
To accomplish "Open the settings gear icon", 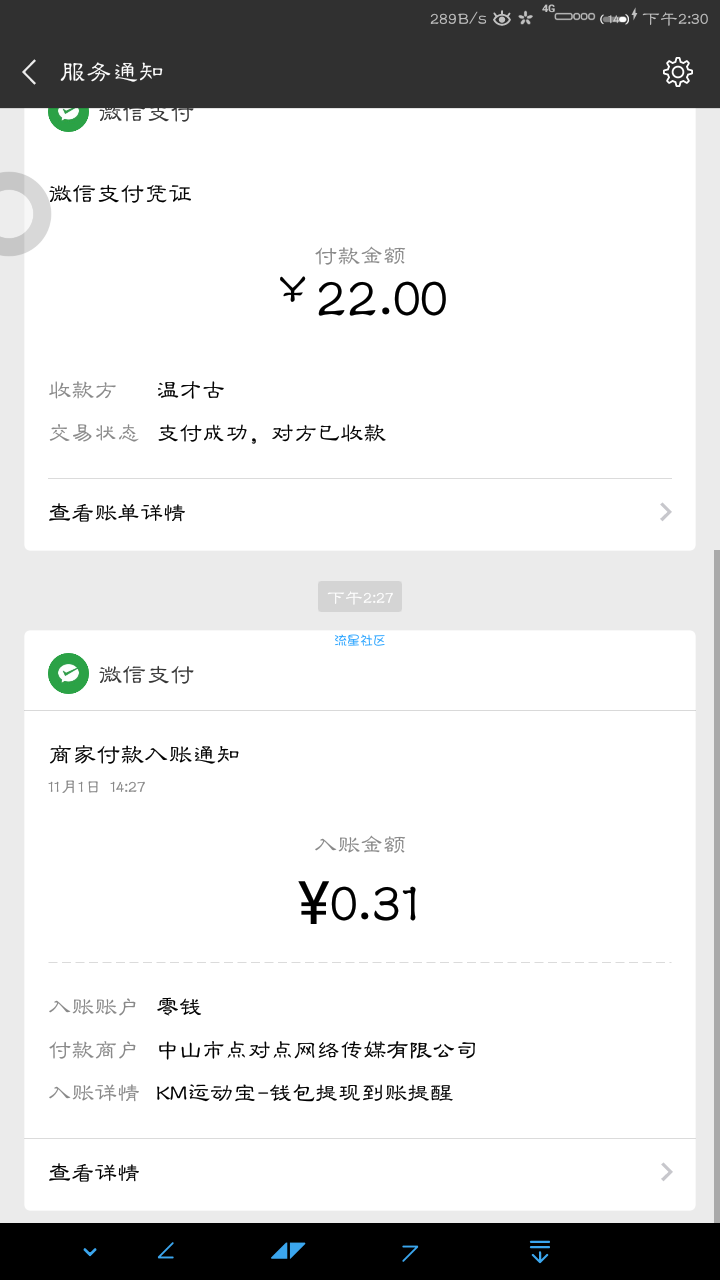I will 678,72.
